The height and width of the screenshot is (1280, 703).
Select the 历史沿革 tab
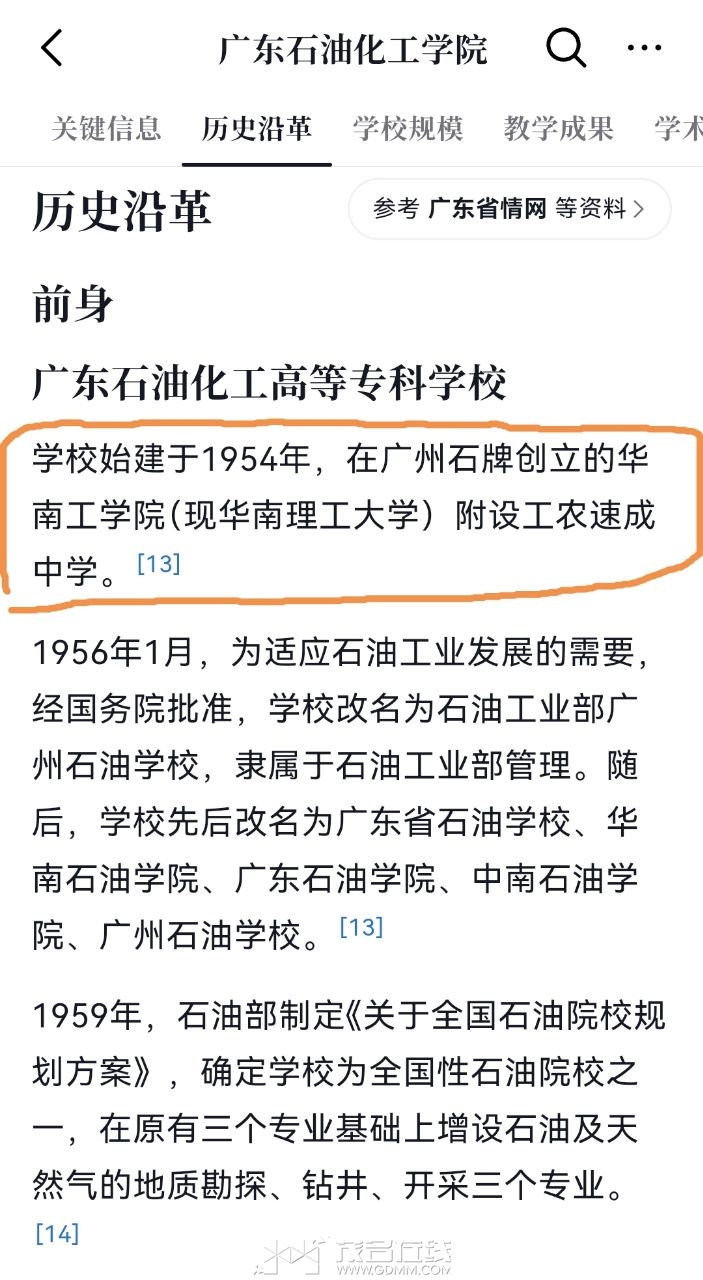pyautogui.click(x=257, y=128)
